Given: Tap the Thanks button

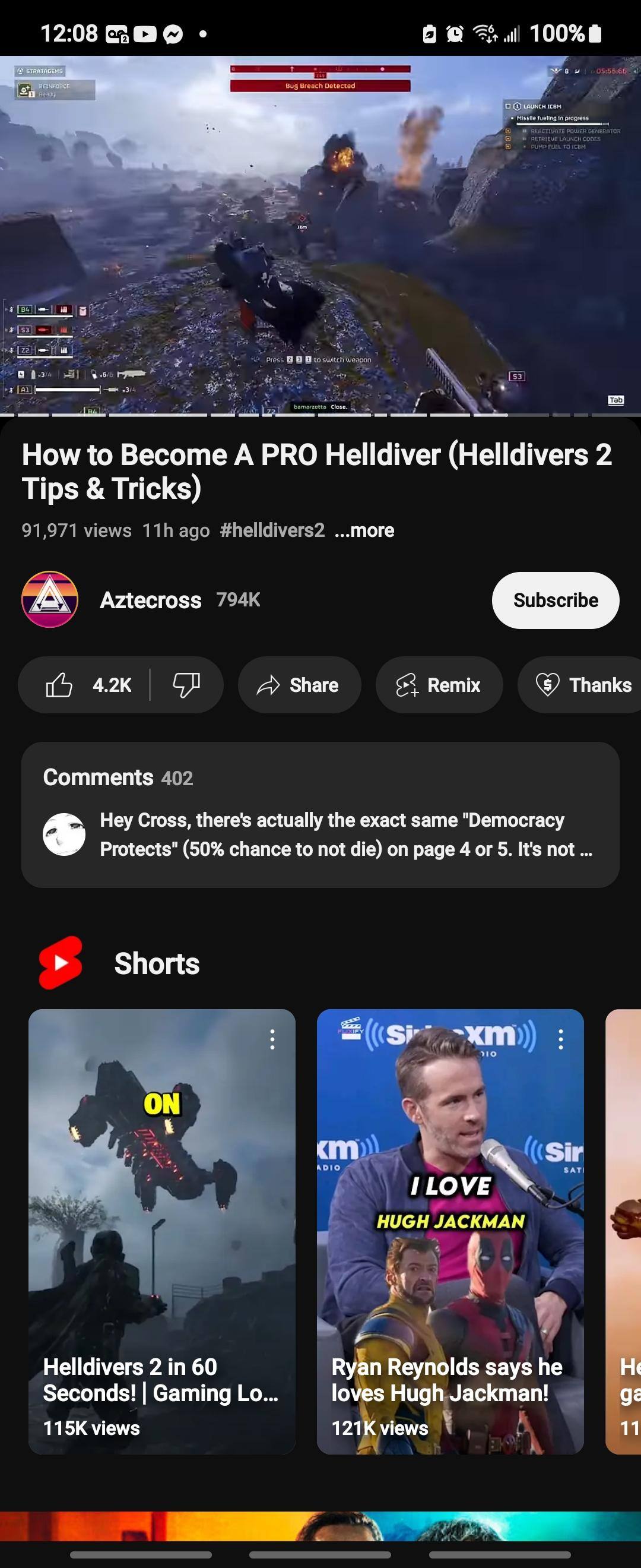Looking at the screenshot, I should pos(584,685).
